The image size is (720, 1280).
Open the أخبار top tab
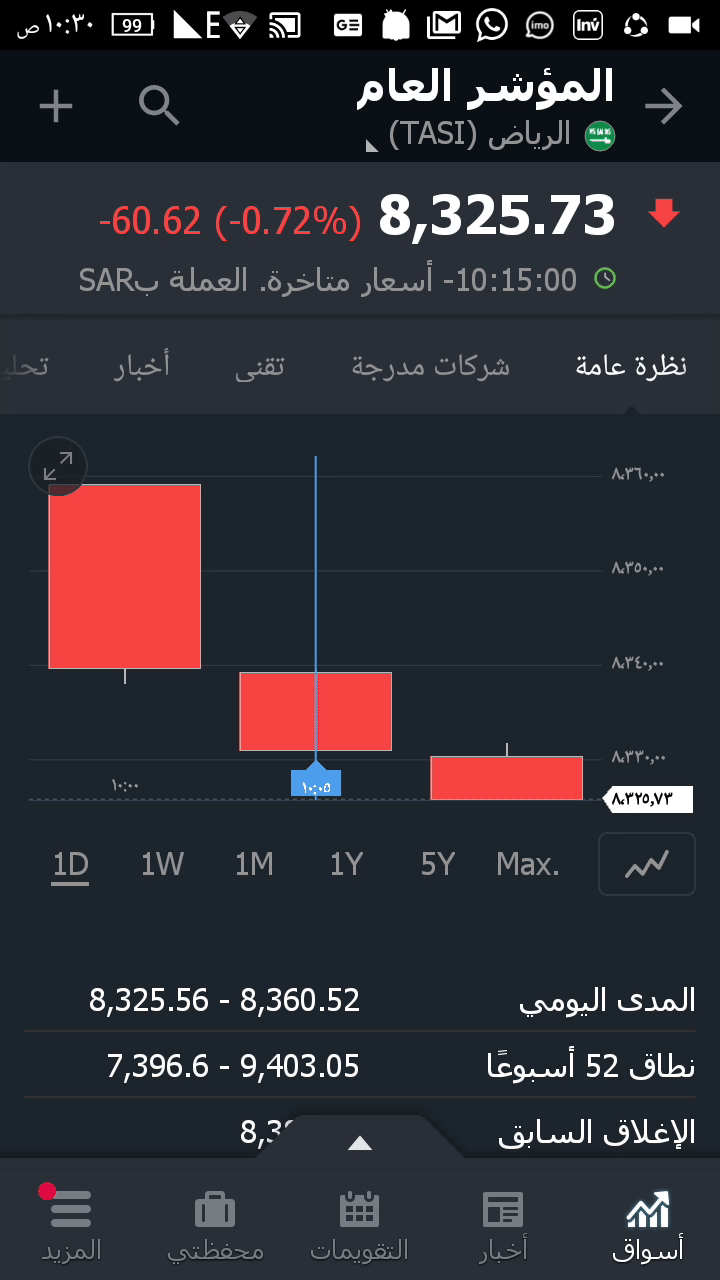point(141,367)
